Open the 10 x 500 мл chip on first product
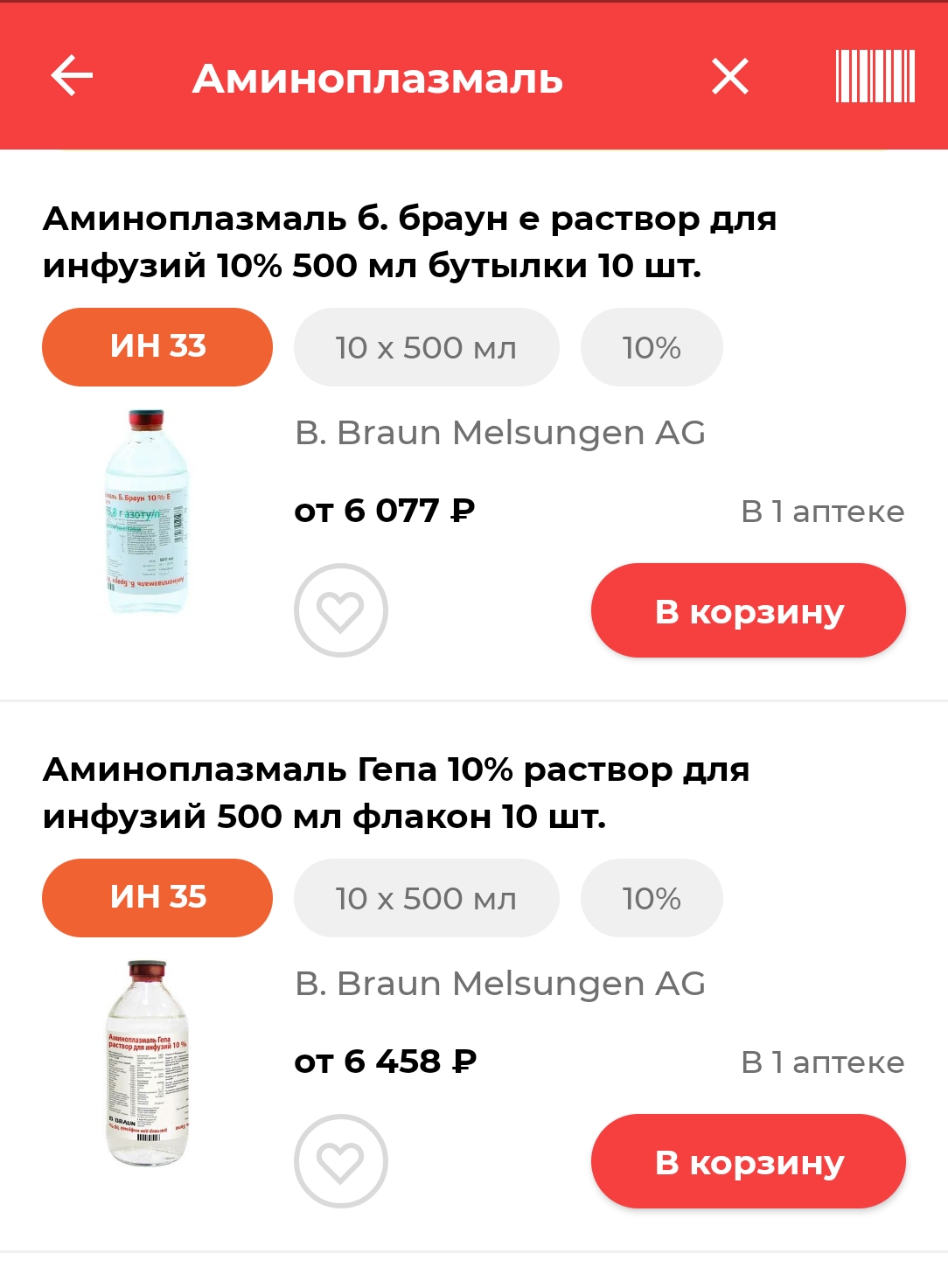The image size is (948, 1288). 426,346
